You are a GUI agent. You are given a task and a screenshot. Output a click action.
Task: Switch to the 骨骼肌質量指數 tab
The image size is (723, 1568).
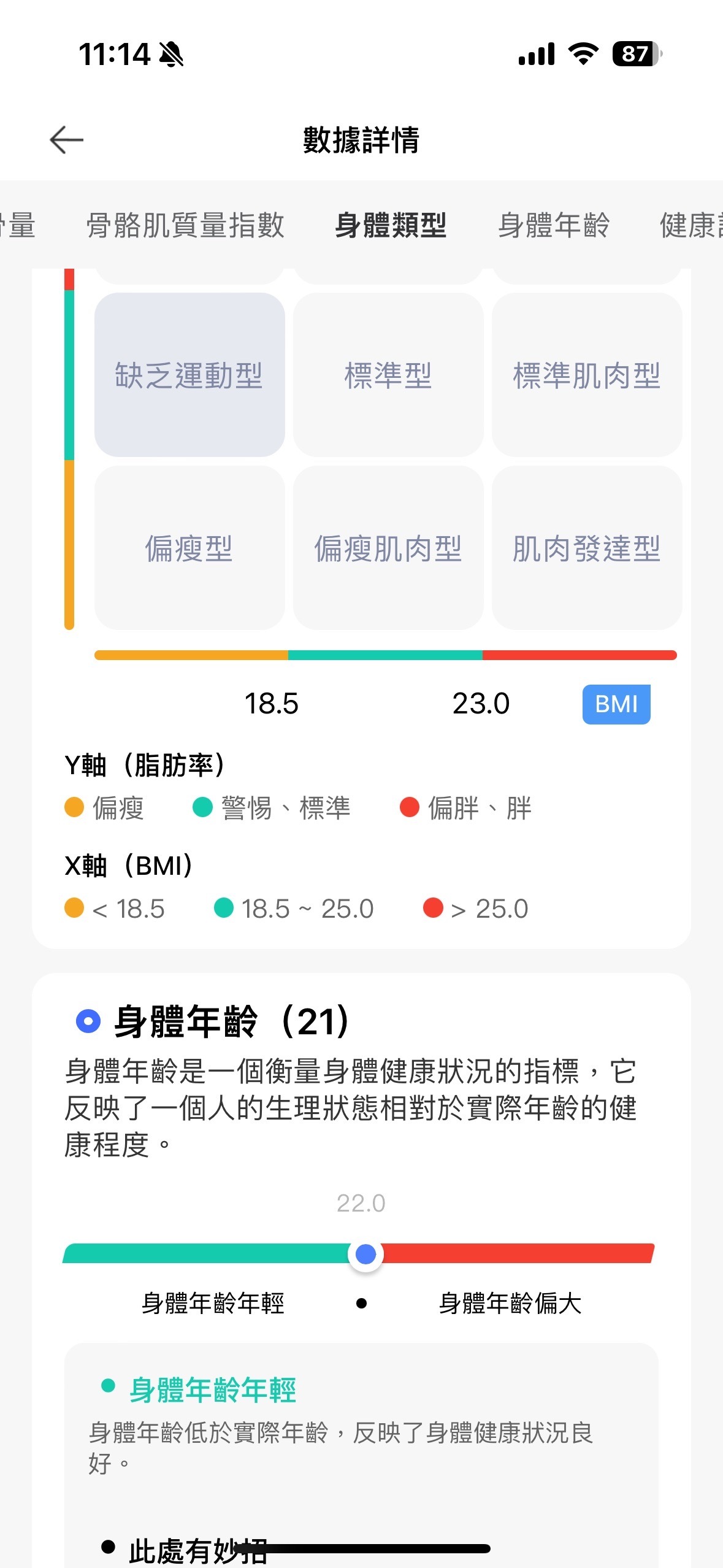click(x=185, y=225)
